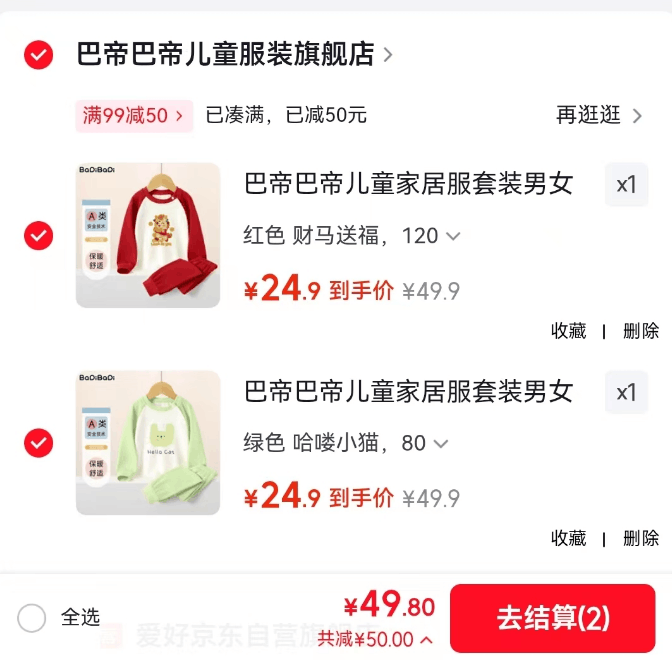
Task: Uncheck the 巴帝巴帝儿童服装旗舰店 store checkbox
Action: (x=39, y=55)
